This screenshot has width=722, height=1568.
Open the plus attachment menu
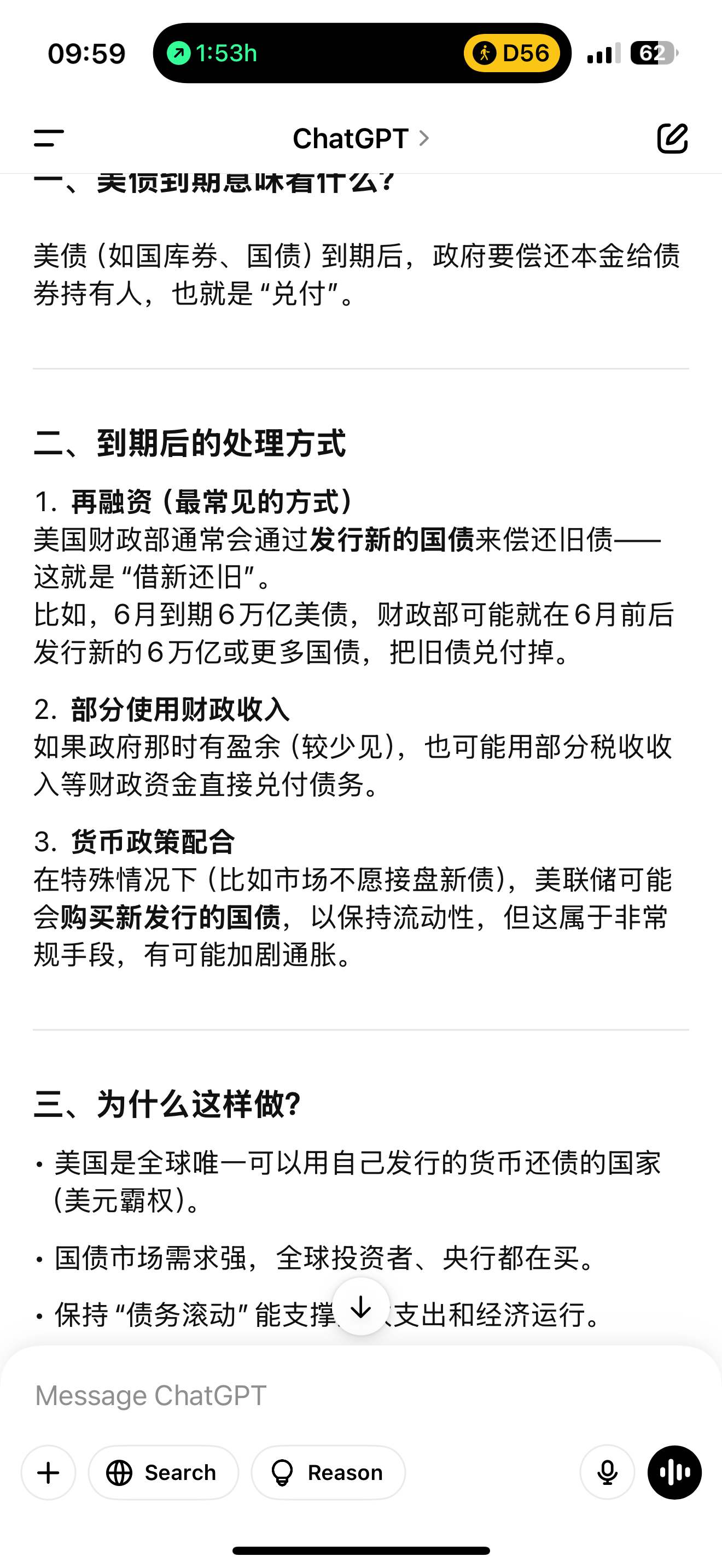pyautogui.click(x=49, y=1472)
